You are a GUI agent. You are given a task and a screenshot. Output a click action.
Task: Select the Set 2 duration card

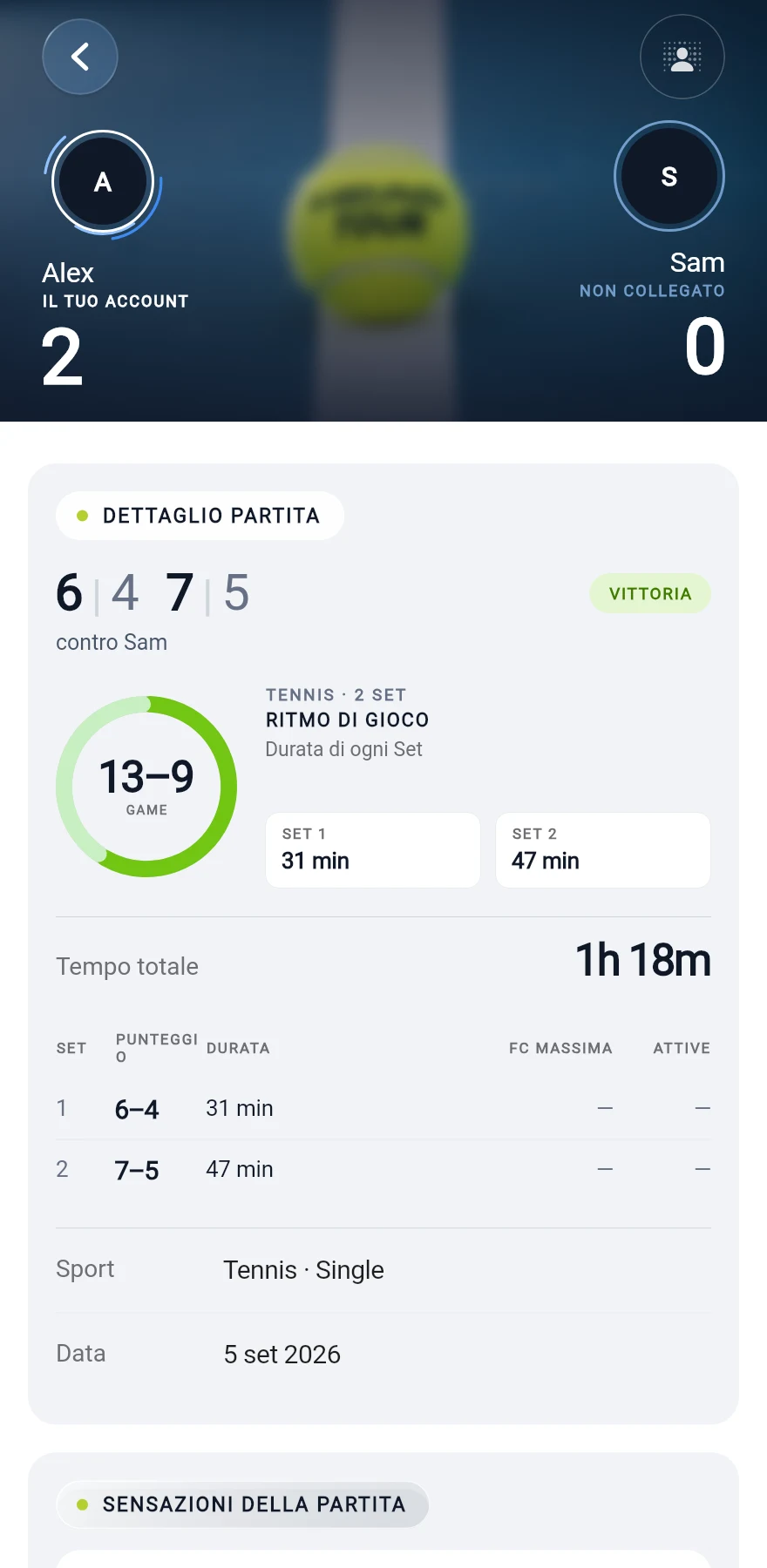pos(603,850)
